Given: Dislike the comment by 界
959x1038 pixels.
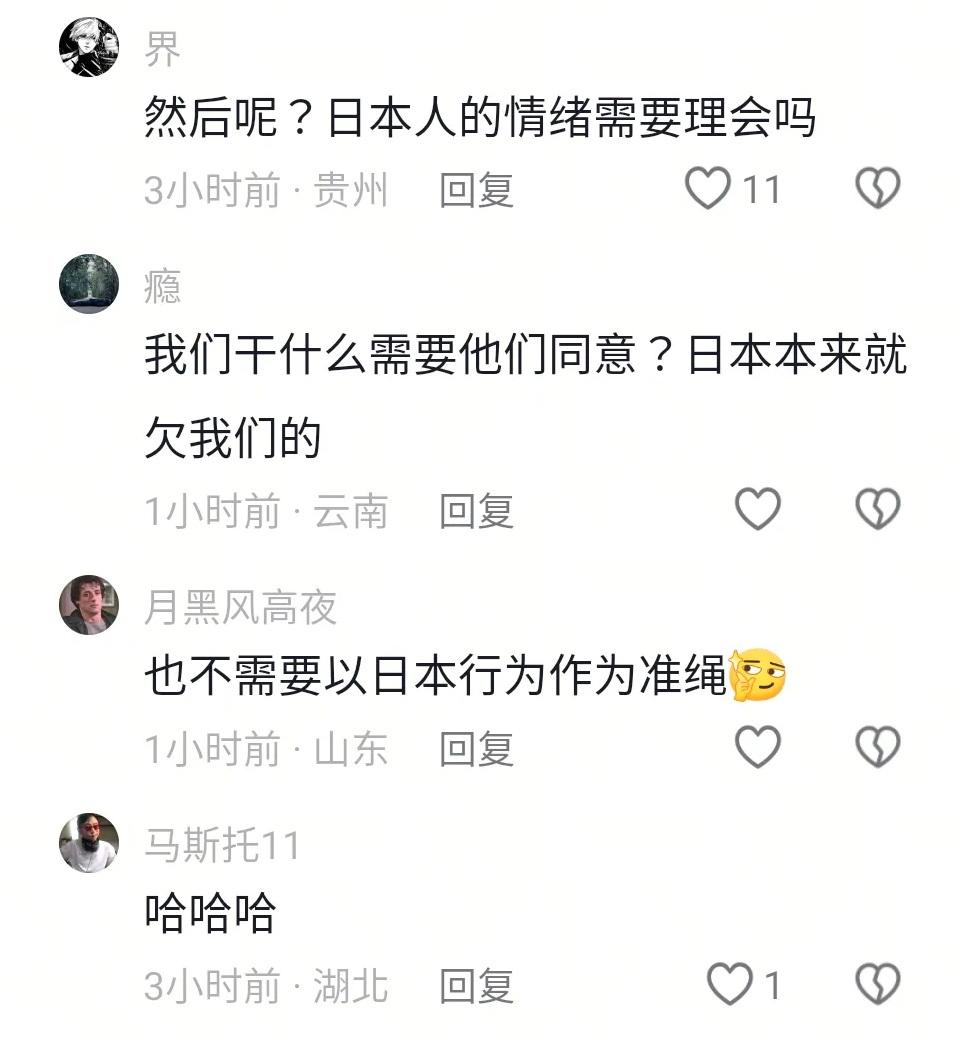Looking at the screenshot, I should click(878, 188).
